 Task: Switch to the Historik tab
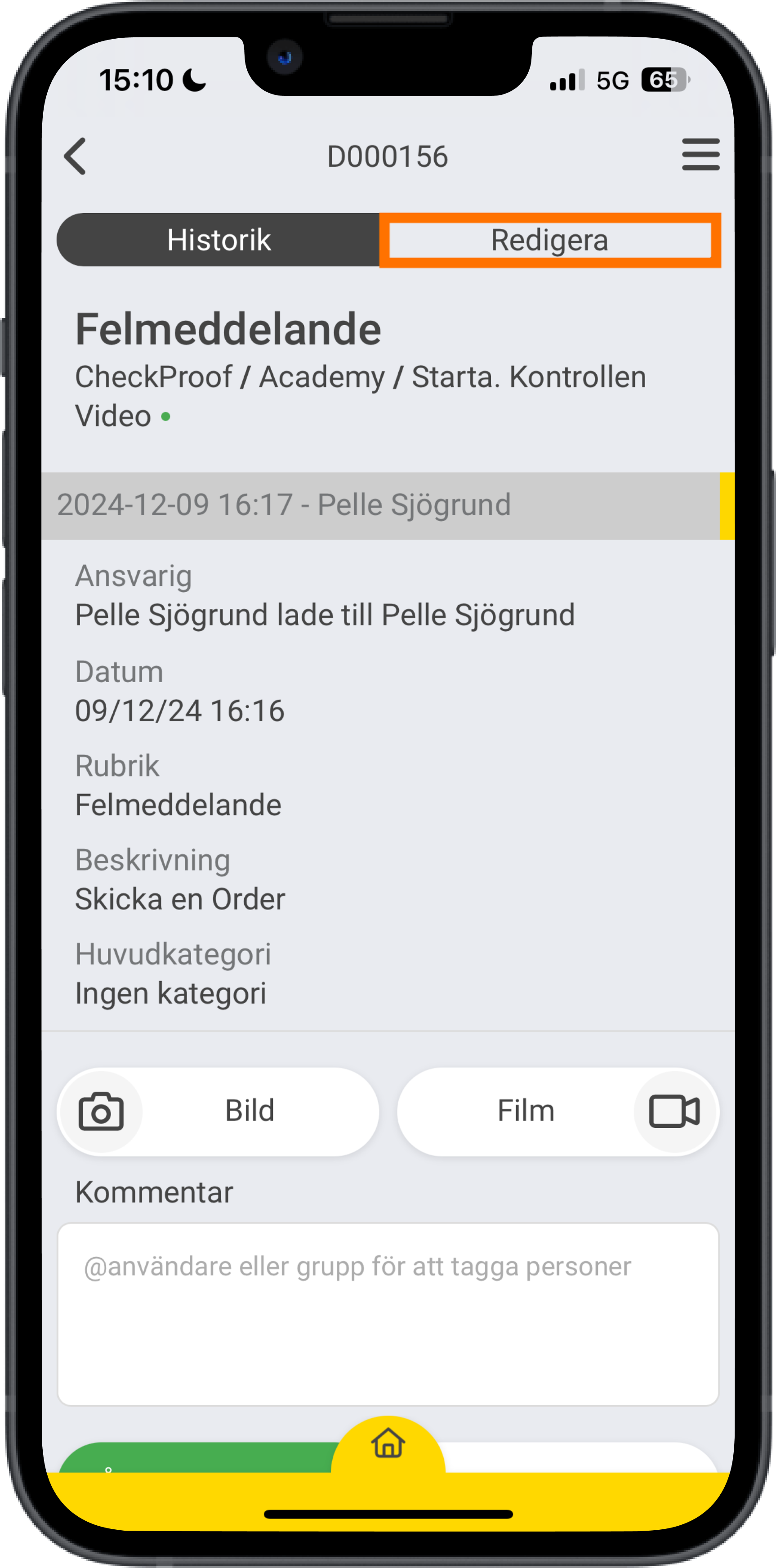tap(219, 240)
